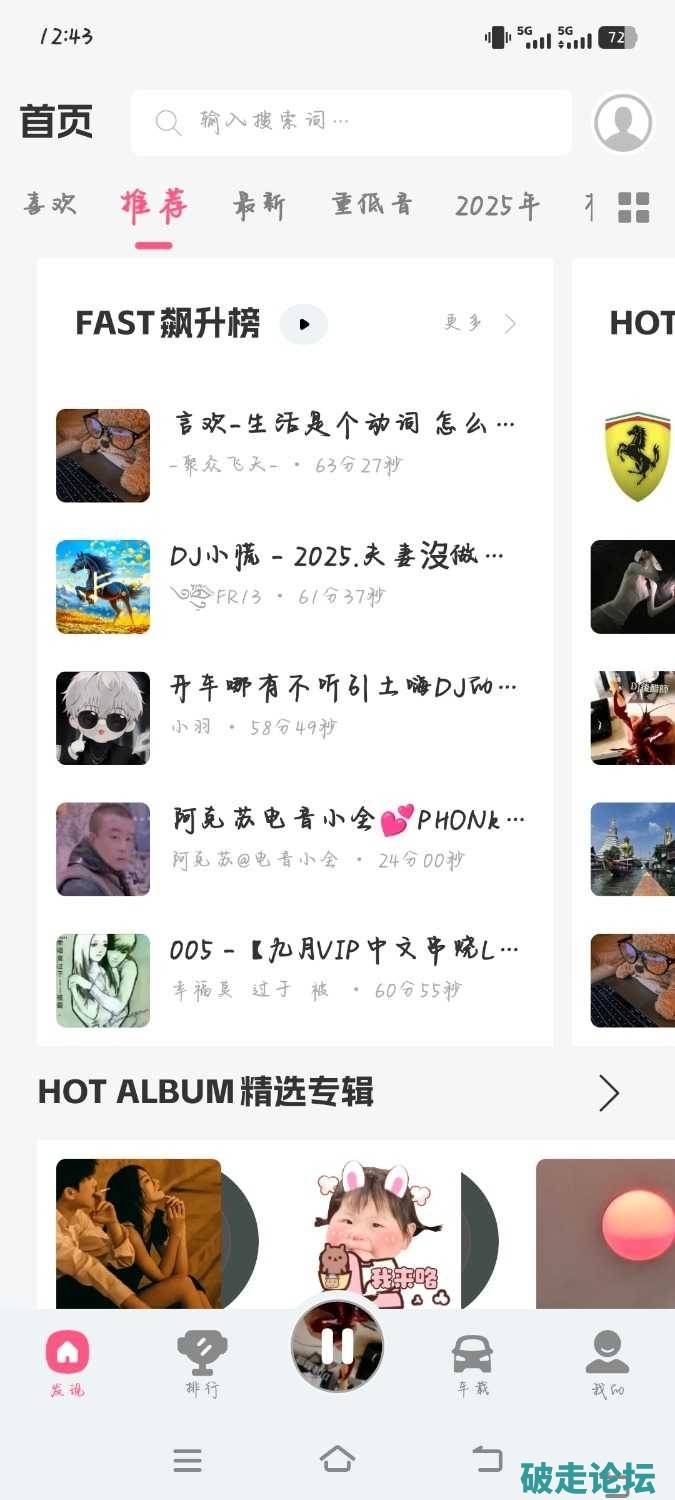Switch to the 喜欢 tab
The height and width of the screenshot is (1500, 675).
point(50,205)
